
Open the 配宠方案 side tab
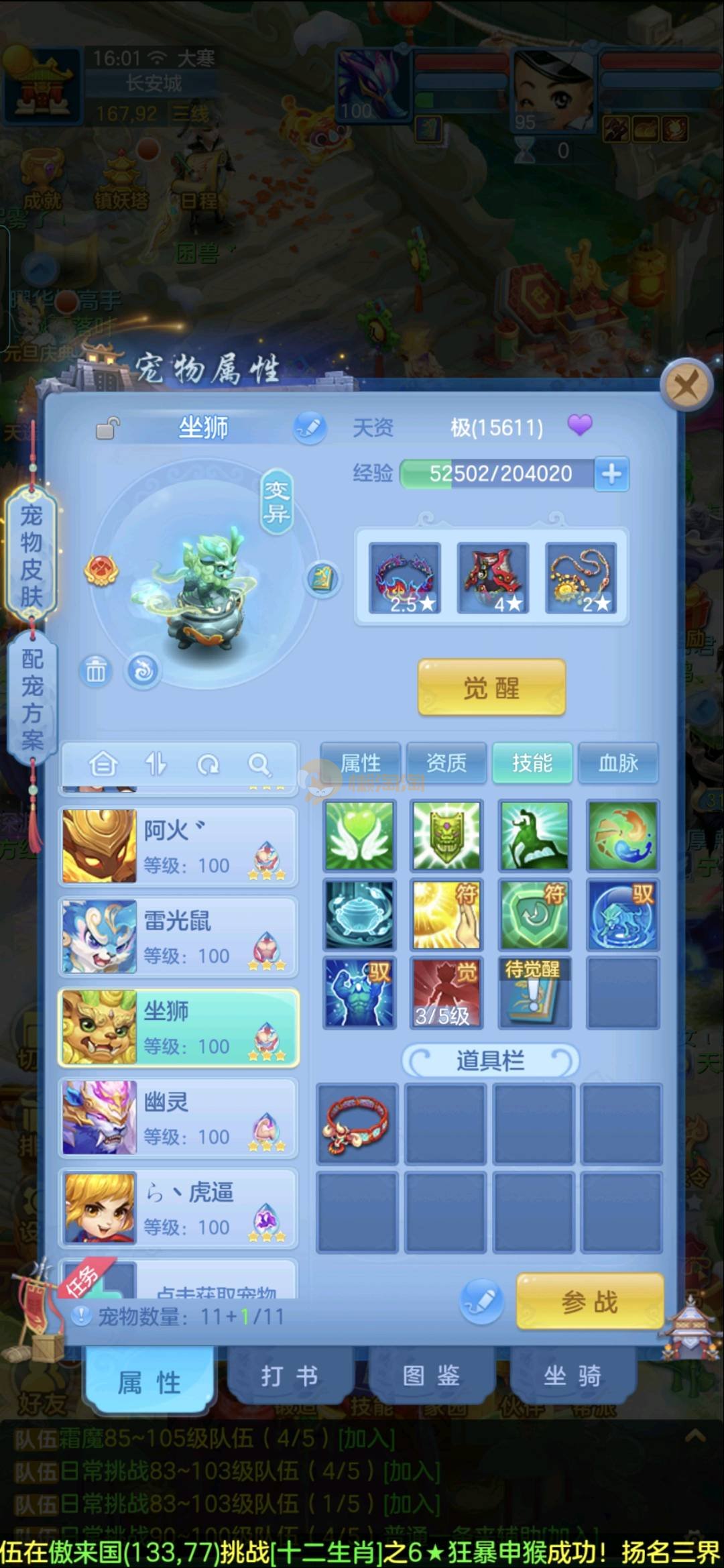(x=32, y=699)
